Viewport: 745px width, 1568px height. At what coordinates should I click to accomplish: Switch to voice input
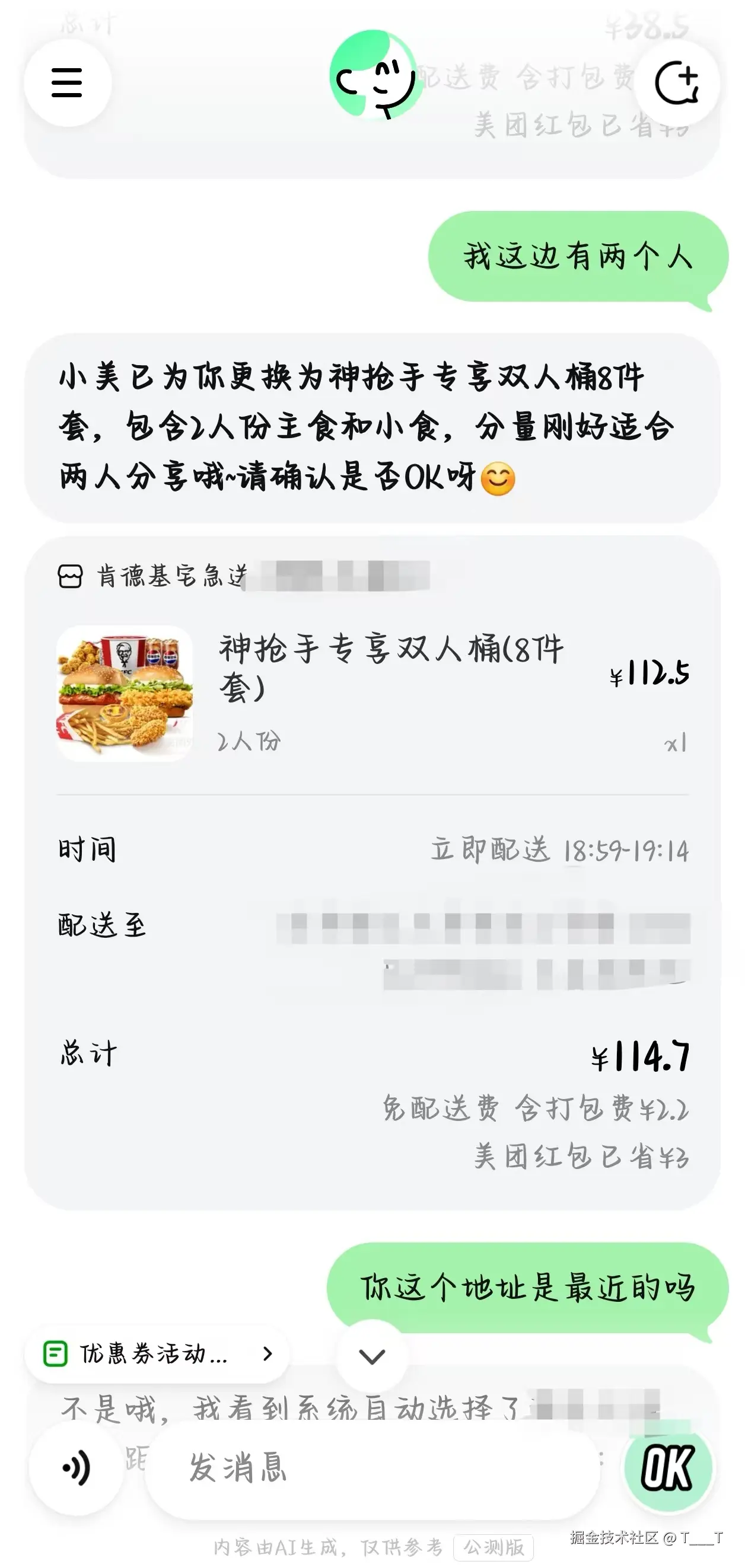tap(76, 1468)
